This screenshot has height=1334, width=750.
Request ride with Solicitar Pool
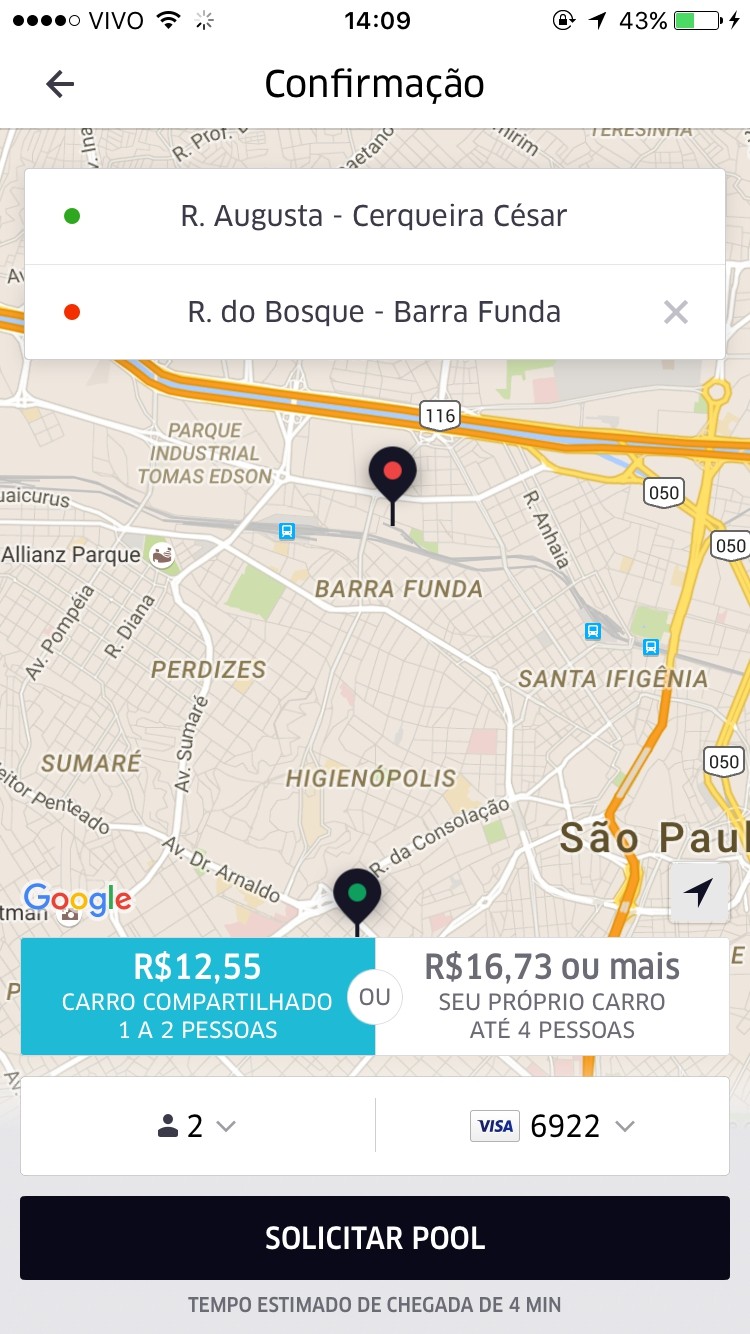click(x=375, y=1238)
